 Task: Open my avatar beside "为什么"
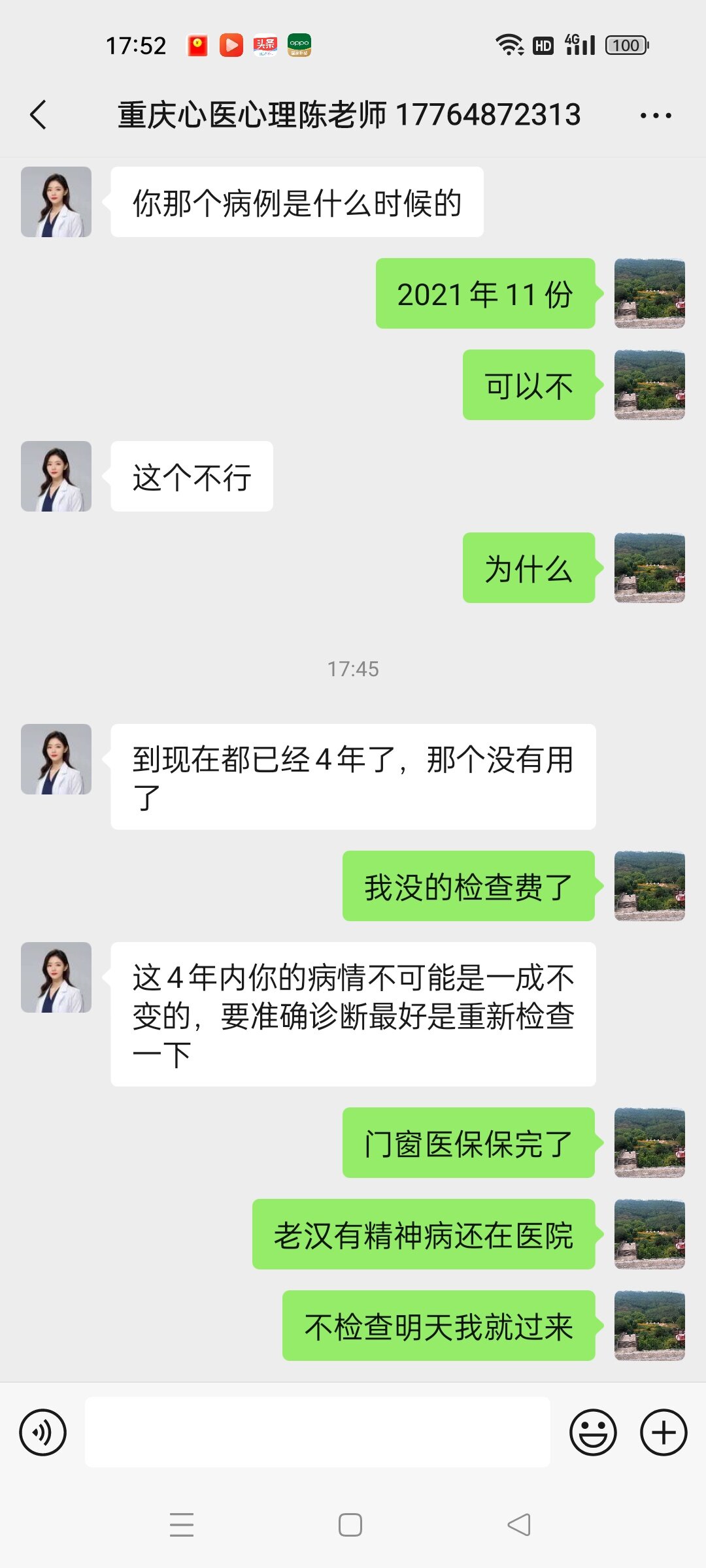(650, 568)
